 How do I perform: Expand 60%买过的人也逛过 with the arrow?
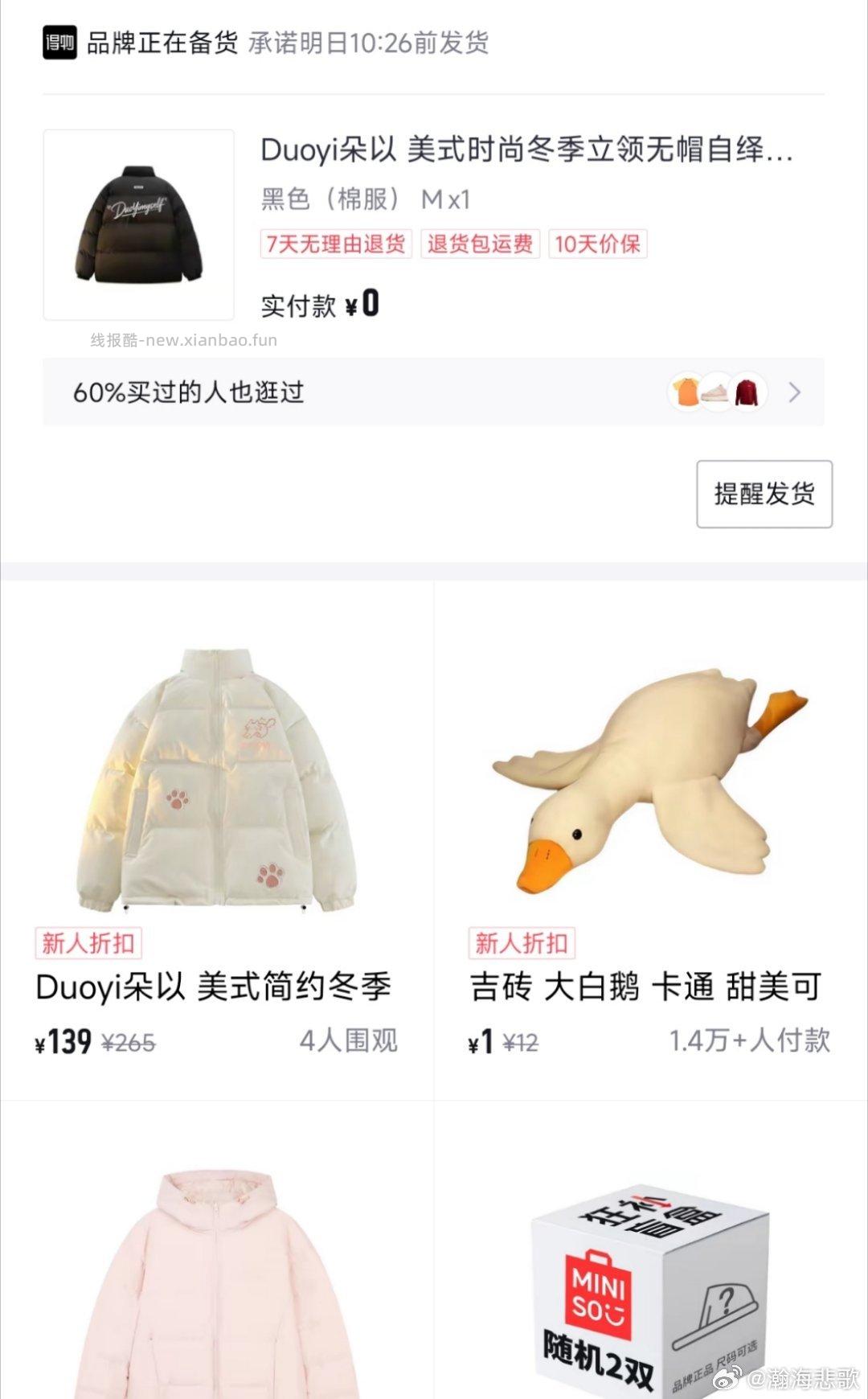click(793, 392)
